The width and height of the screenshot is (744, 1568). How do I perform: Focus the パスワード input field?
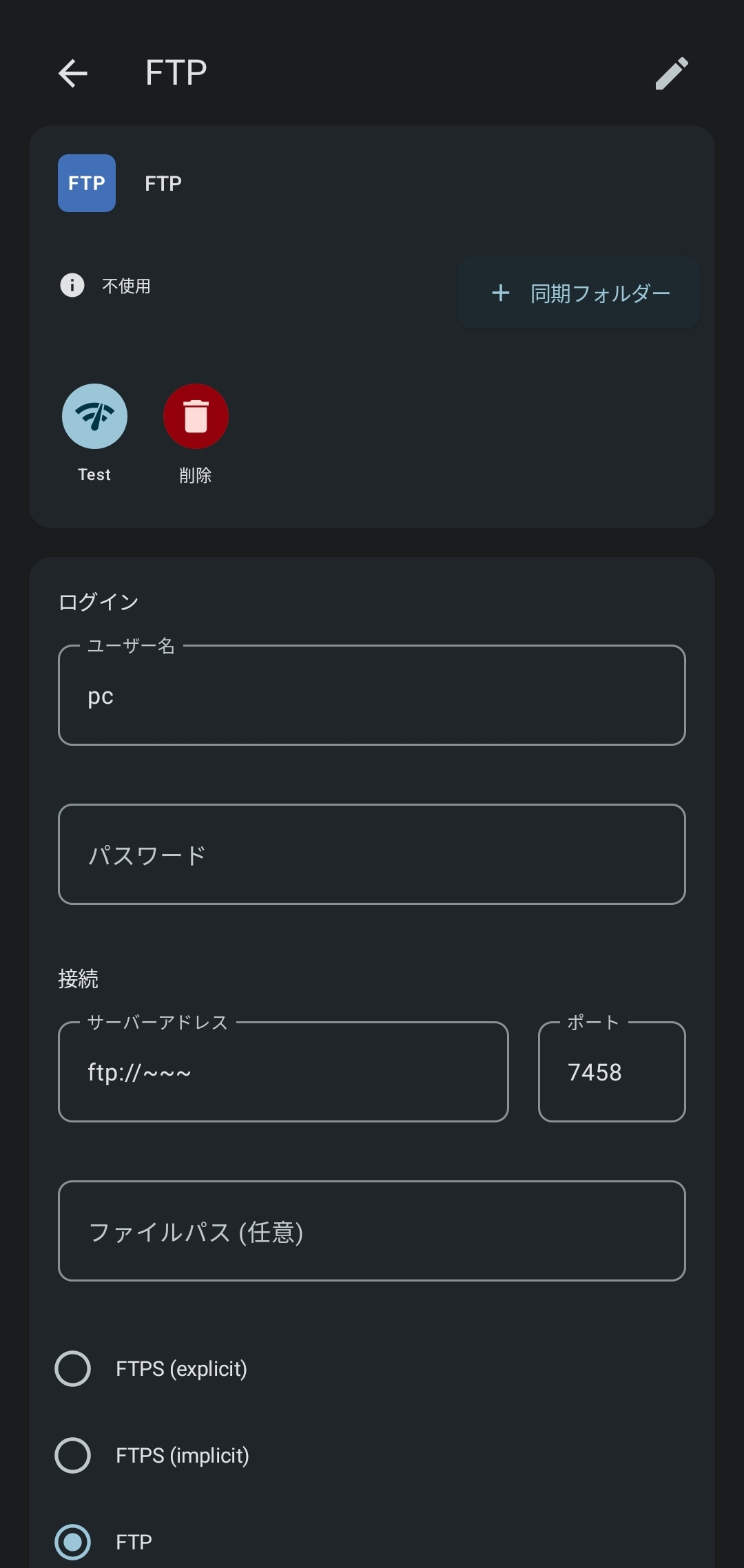pos(372,854)
